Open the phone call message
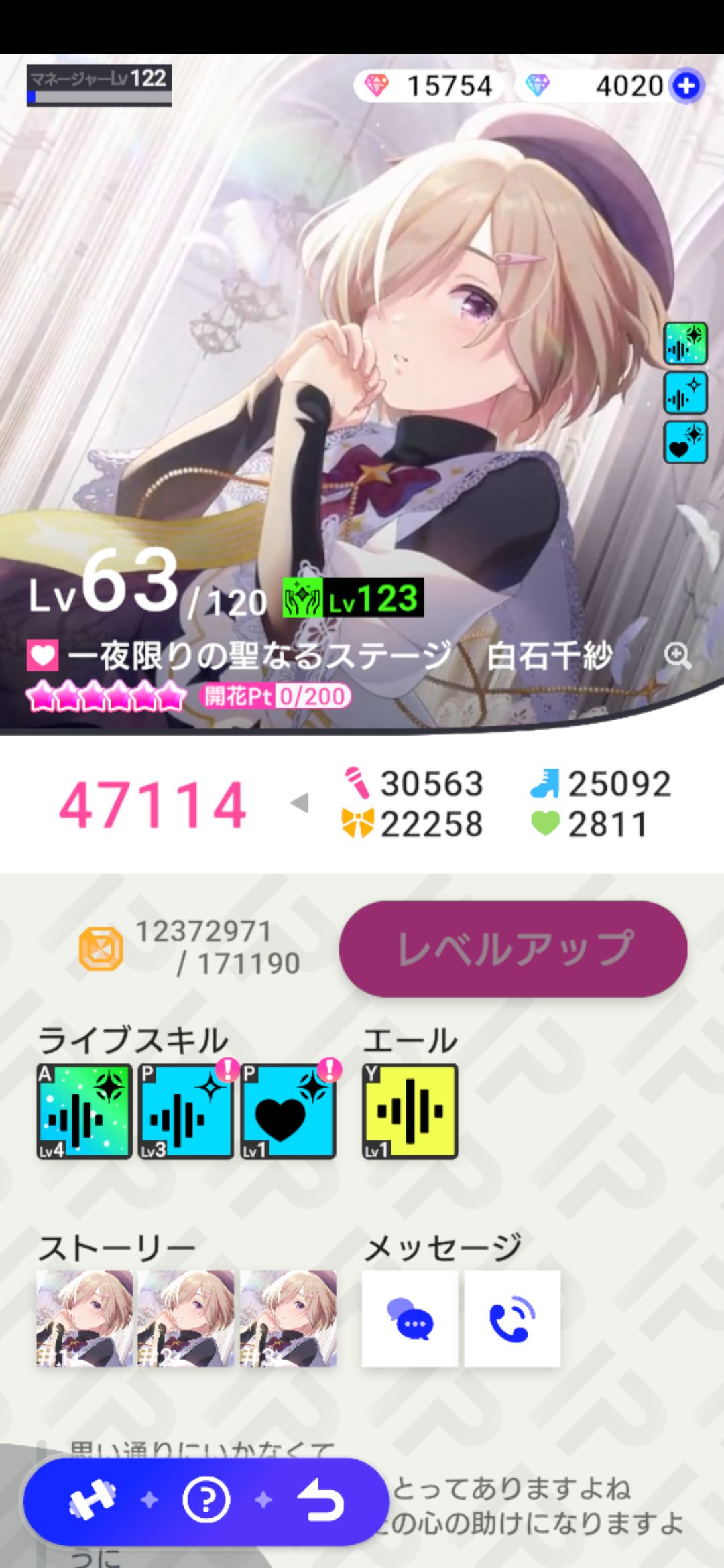This screenshot has height=1568, width=724. pyautogui.click(x=512, y=1319)
